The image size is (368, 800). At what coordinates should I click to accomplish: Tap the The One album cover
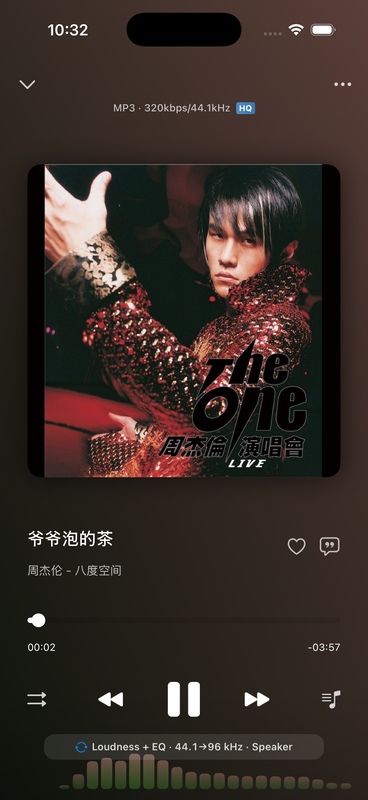click(x=184, y=320)
